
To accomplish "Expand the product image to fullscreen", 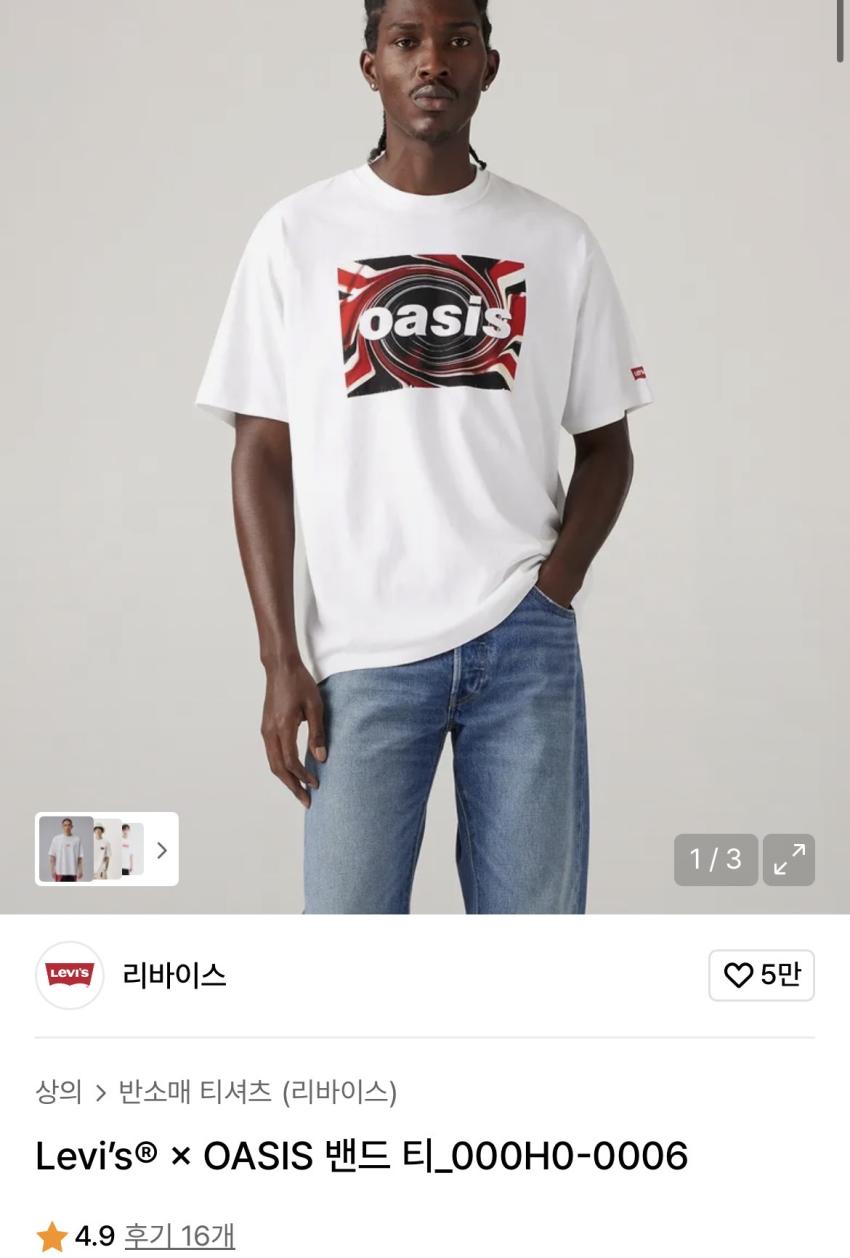I will coord(788,859).
